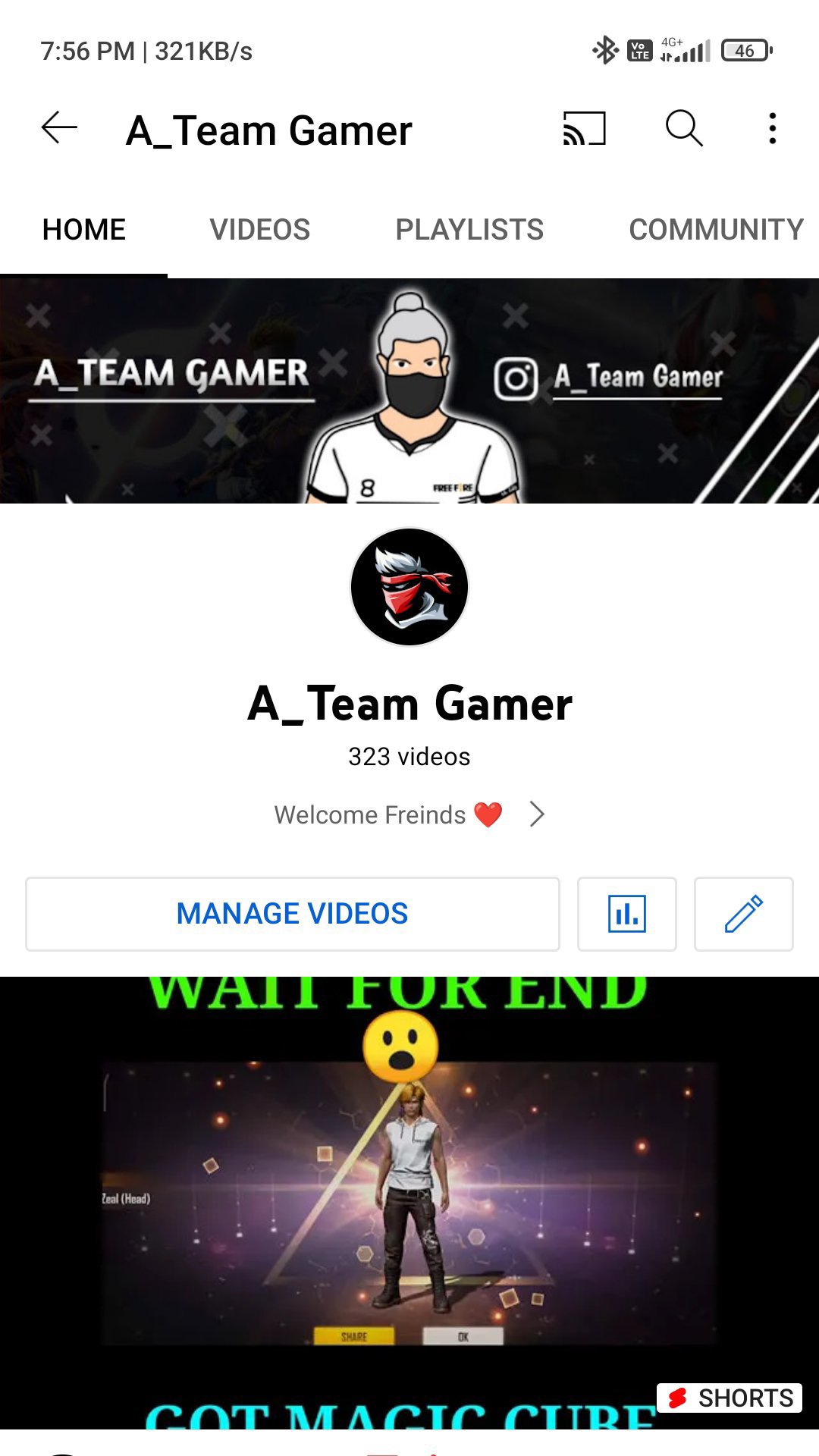Tap the channel profile picture
The height and width of the screenshot is (1456, 819).
point(409,587)
